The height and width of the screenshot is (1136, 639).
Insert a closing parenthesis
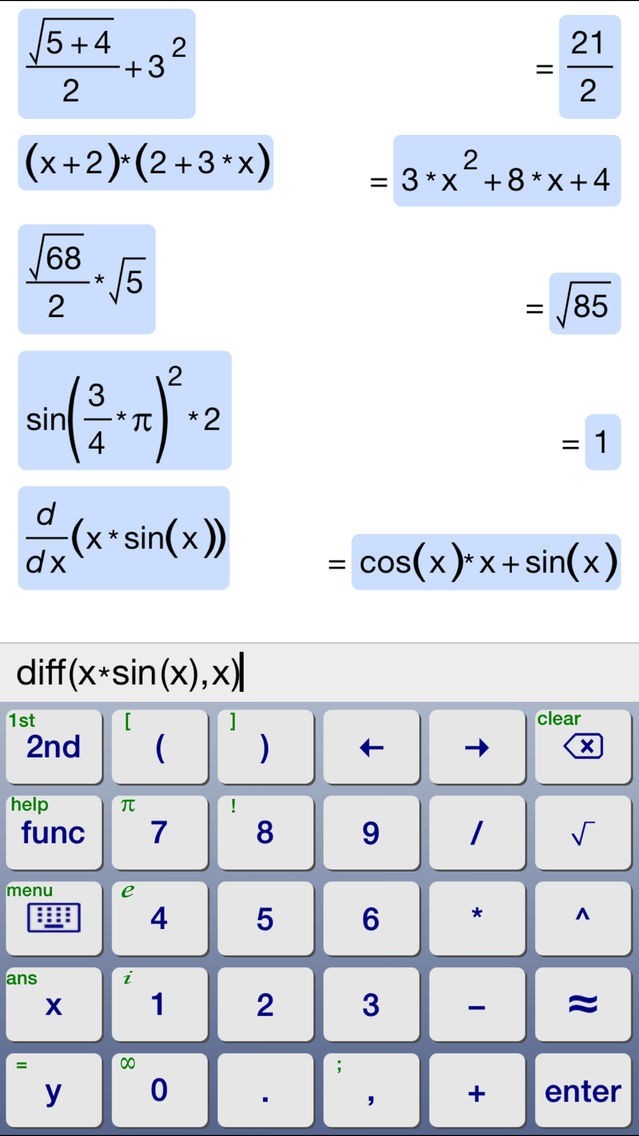point(265,746)
